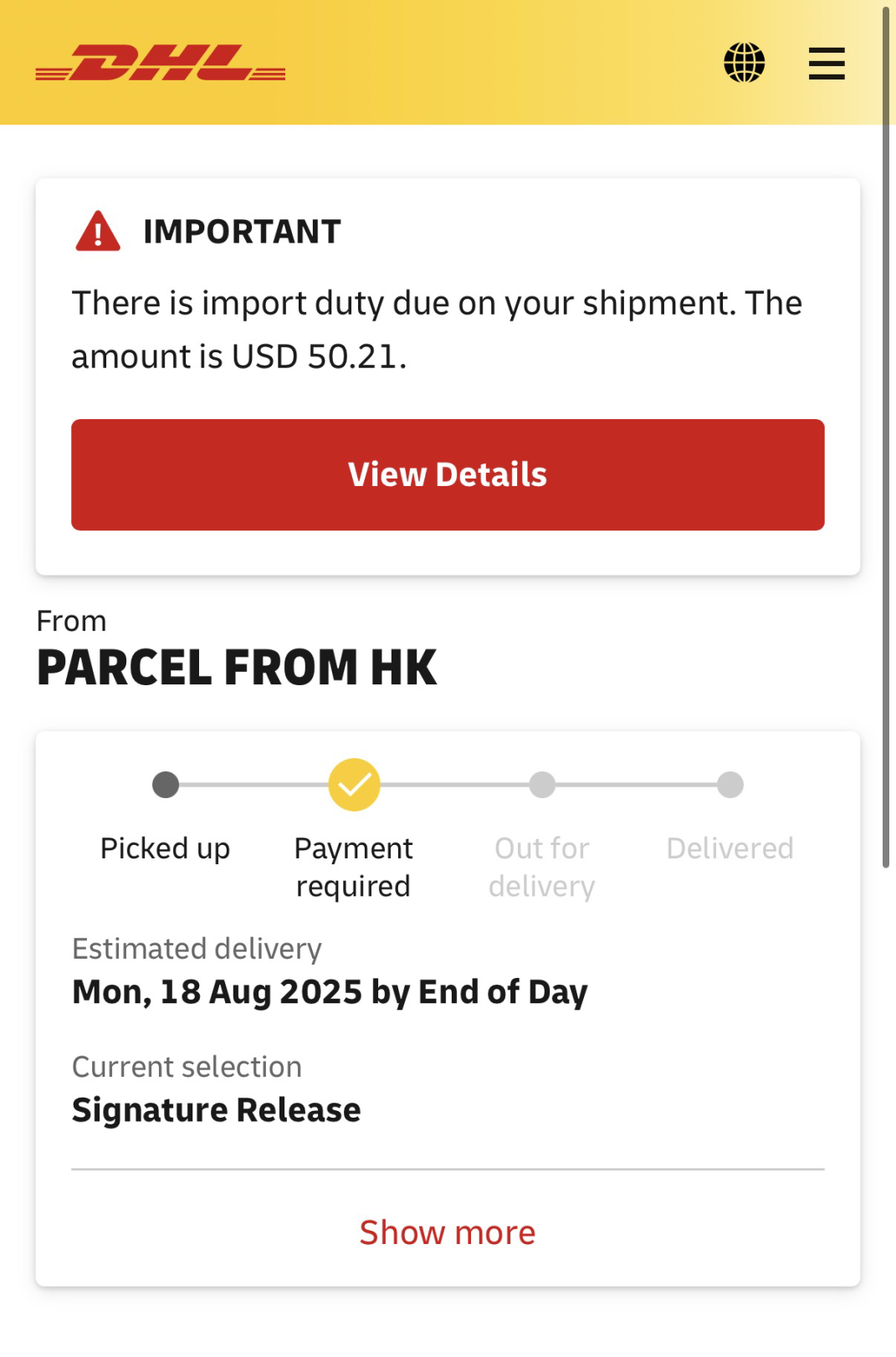Expand shipment details via Show more
This screenshot has height=1357, width=896.
pyautogui.click(x=448, y=1232)
